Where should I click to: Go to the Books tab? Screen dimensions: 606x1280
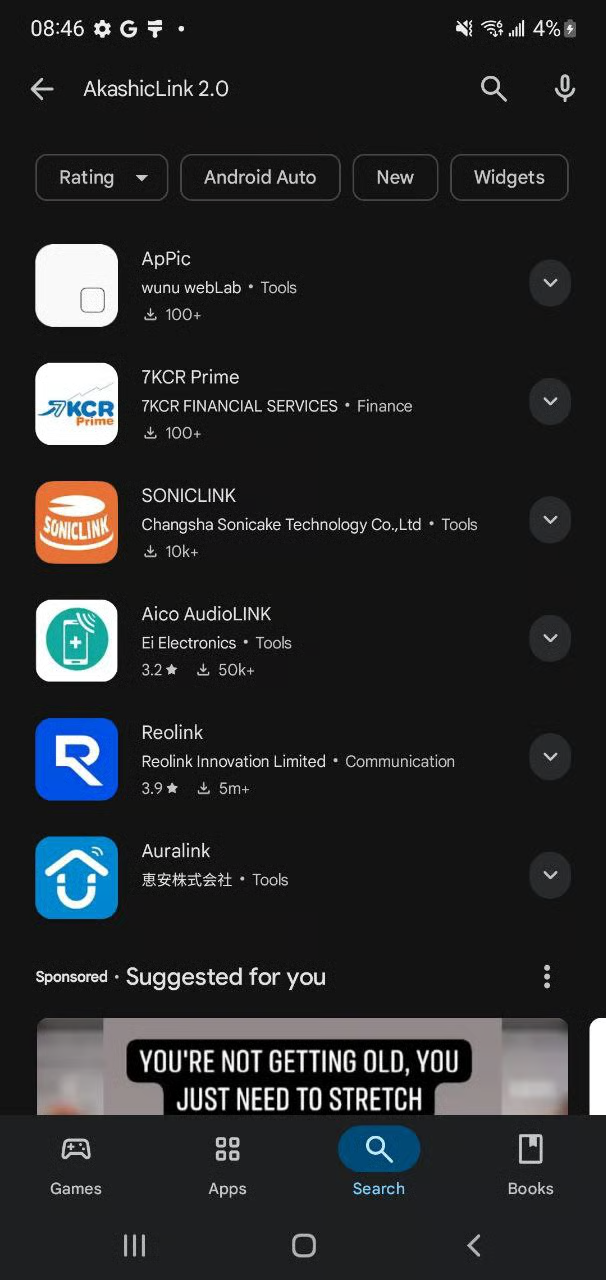pyautogui.click(x=530, y=1166)
